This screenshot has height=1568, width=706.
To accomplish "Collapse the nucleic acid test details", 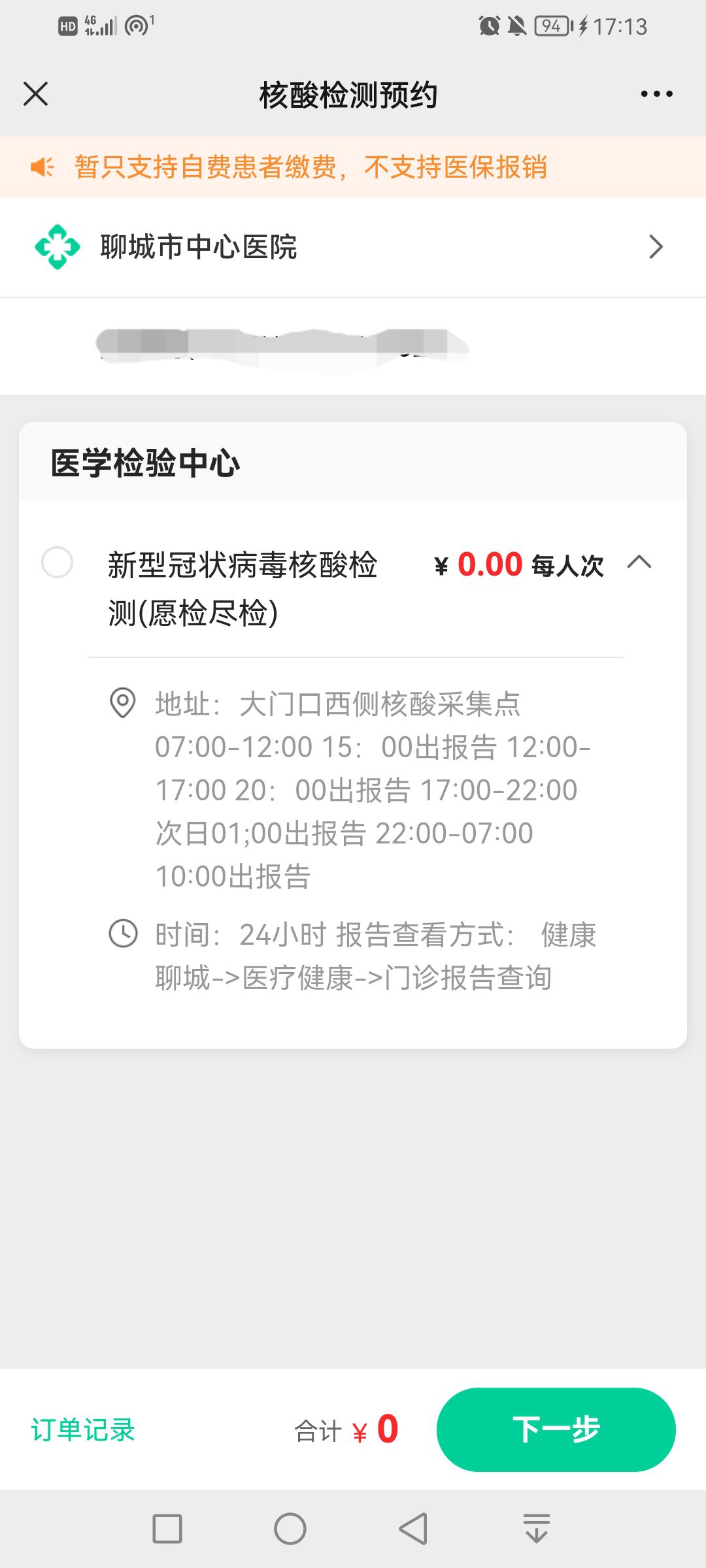I will tap(639, 562).
